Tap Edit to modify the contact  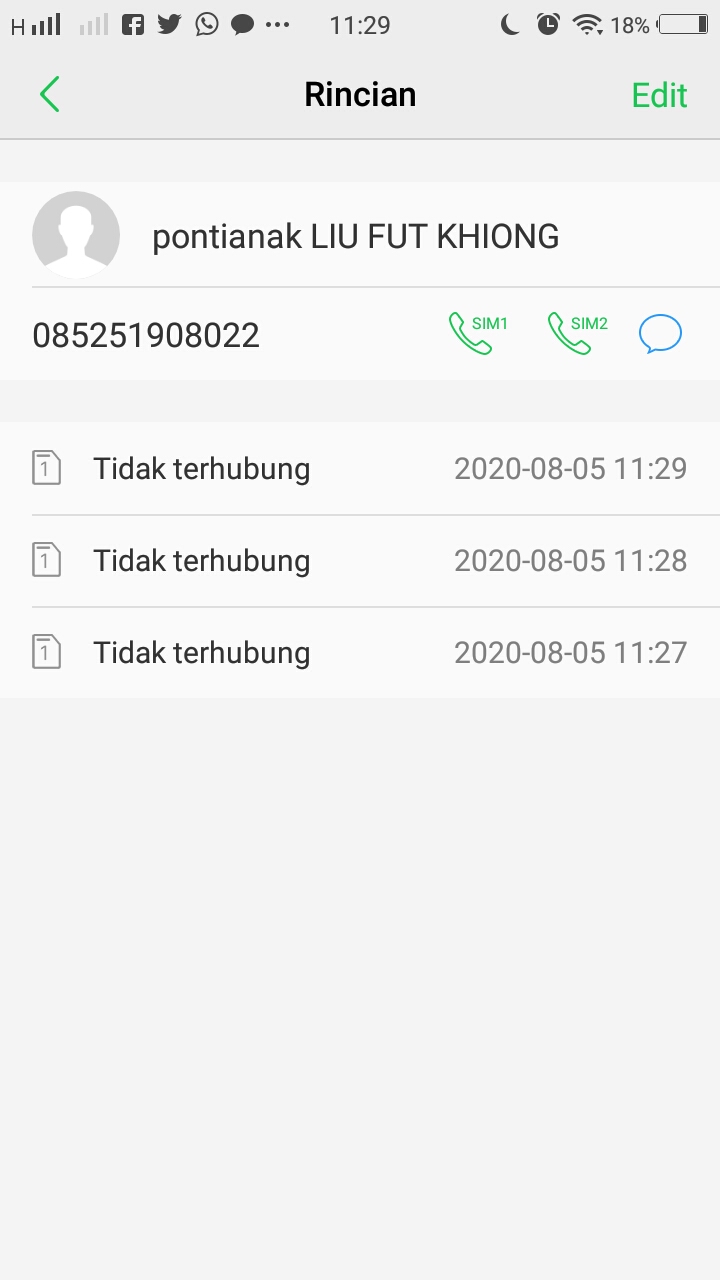[x=658, y=94]
